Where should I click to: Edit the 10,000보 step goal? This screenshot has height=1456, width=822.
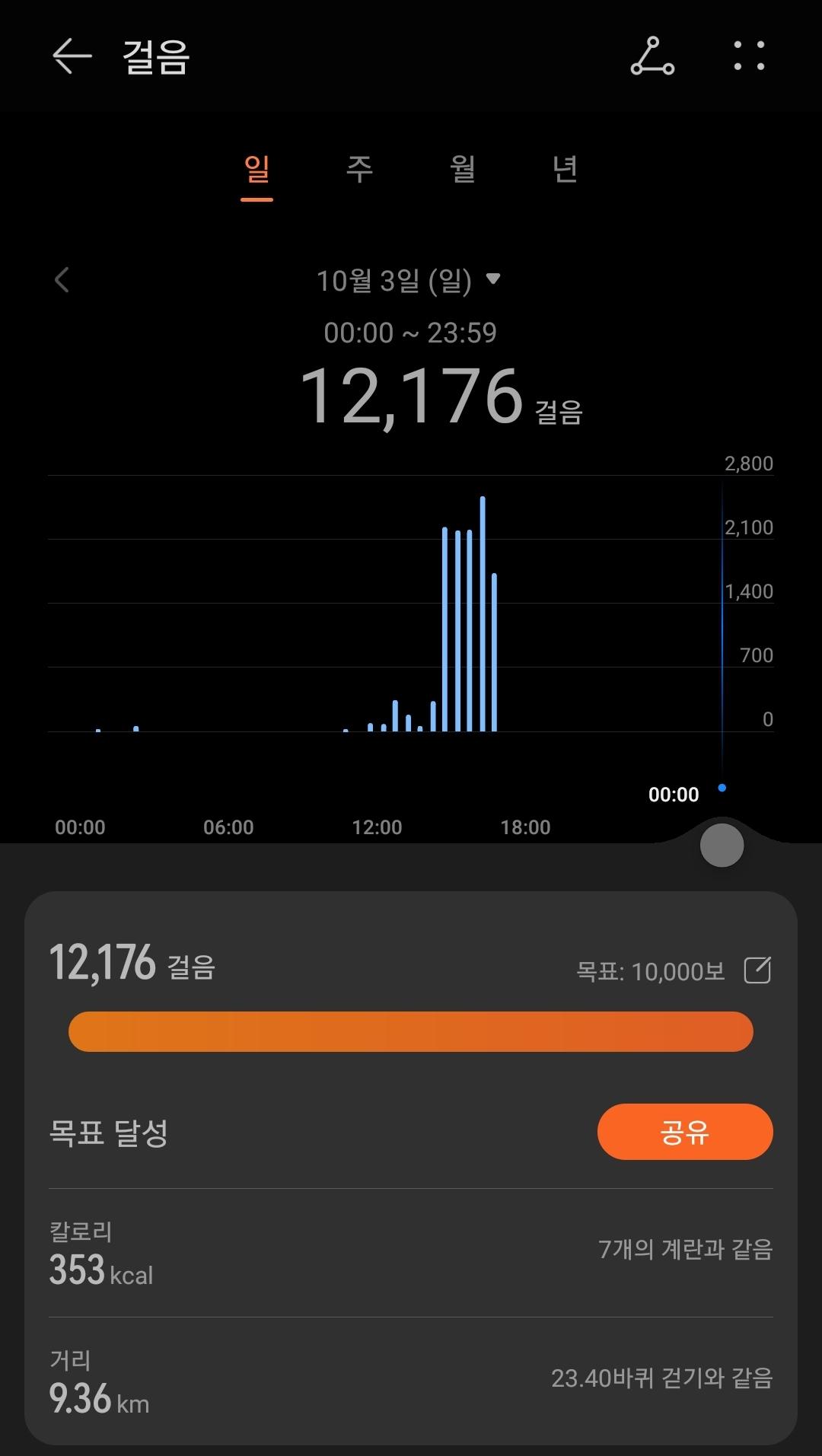[757, 970]
